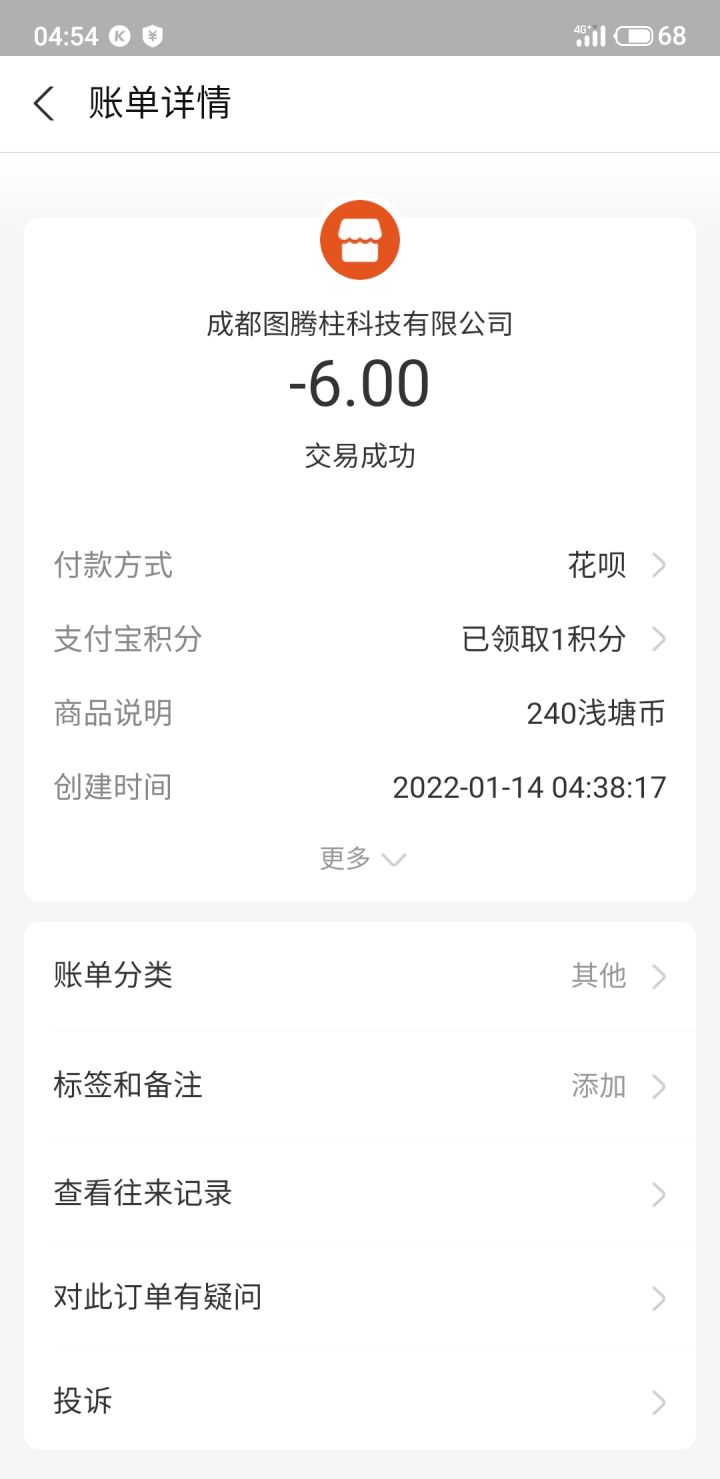
Task: Open the 成都图腾柱科技有限公司 merchant icon
Action: point(360,240)
